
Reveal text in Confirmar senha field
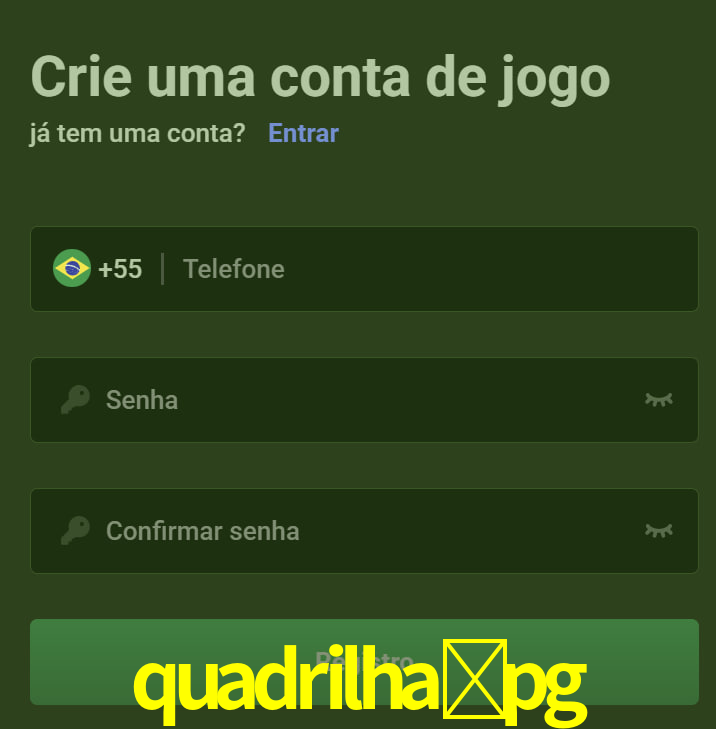tap(658, 531)
